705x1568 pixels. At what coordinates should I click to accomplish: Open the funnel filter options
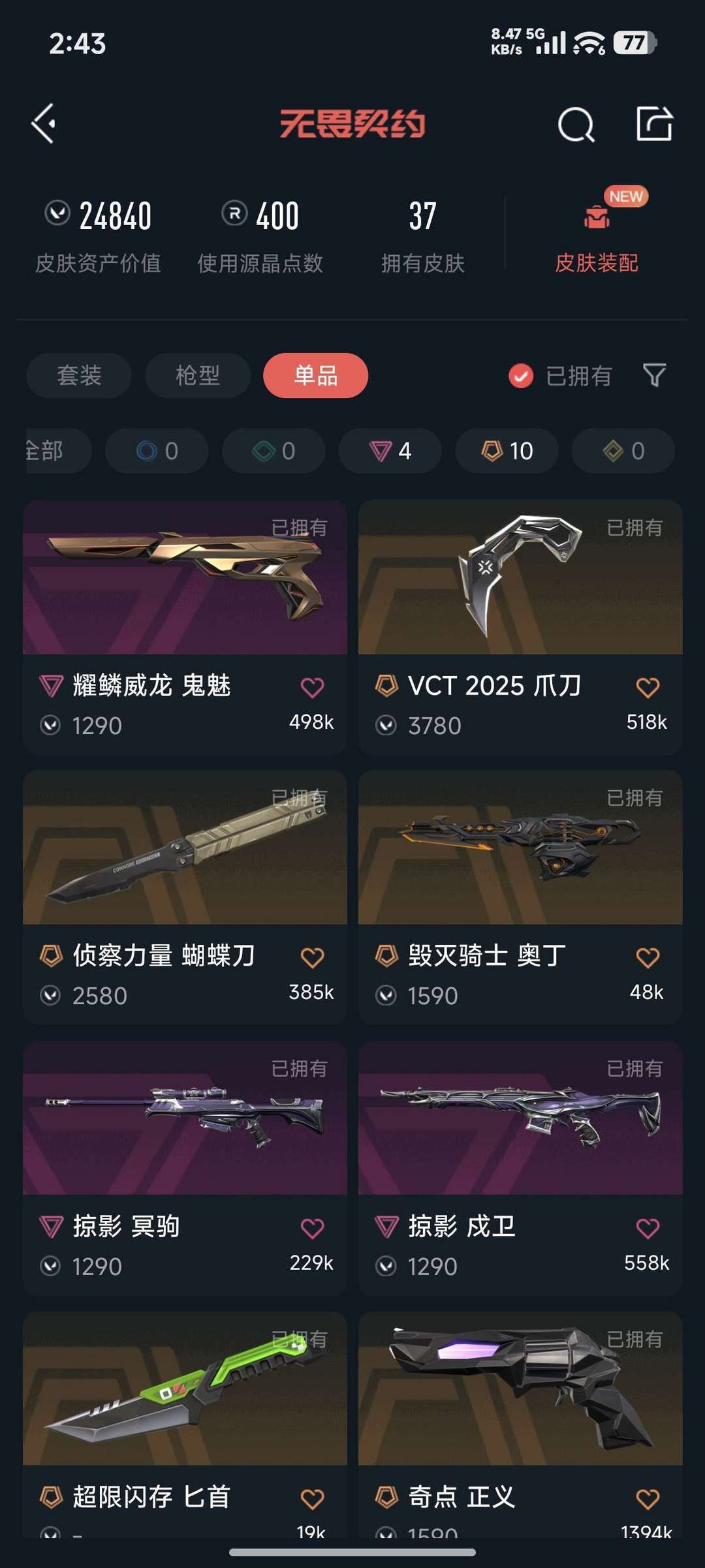pyautogui.click(x=654, y=375)
